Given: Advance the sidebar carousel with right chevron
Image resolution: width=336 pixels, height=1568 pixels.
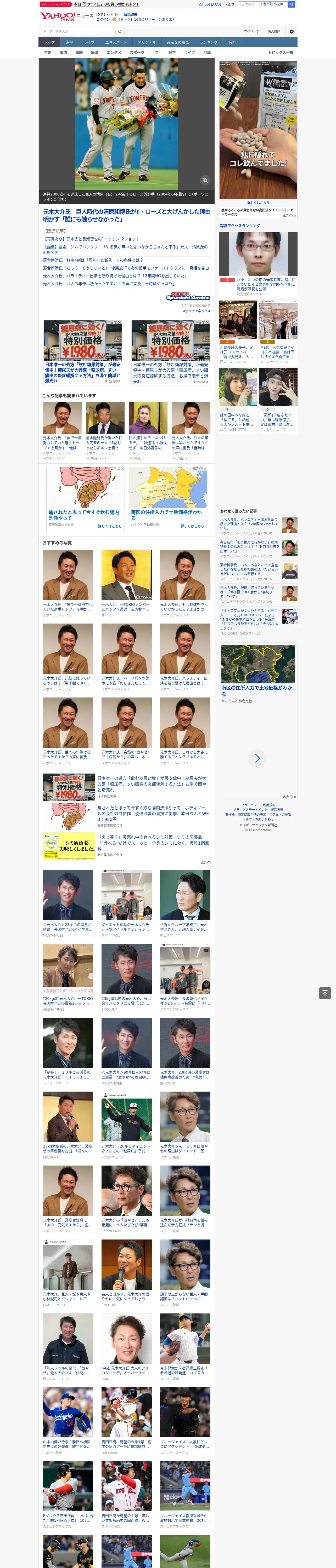Looking at the screenshot, I should (257, 758).
